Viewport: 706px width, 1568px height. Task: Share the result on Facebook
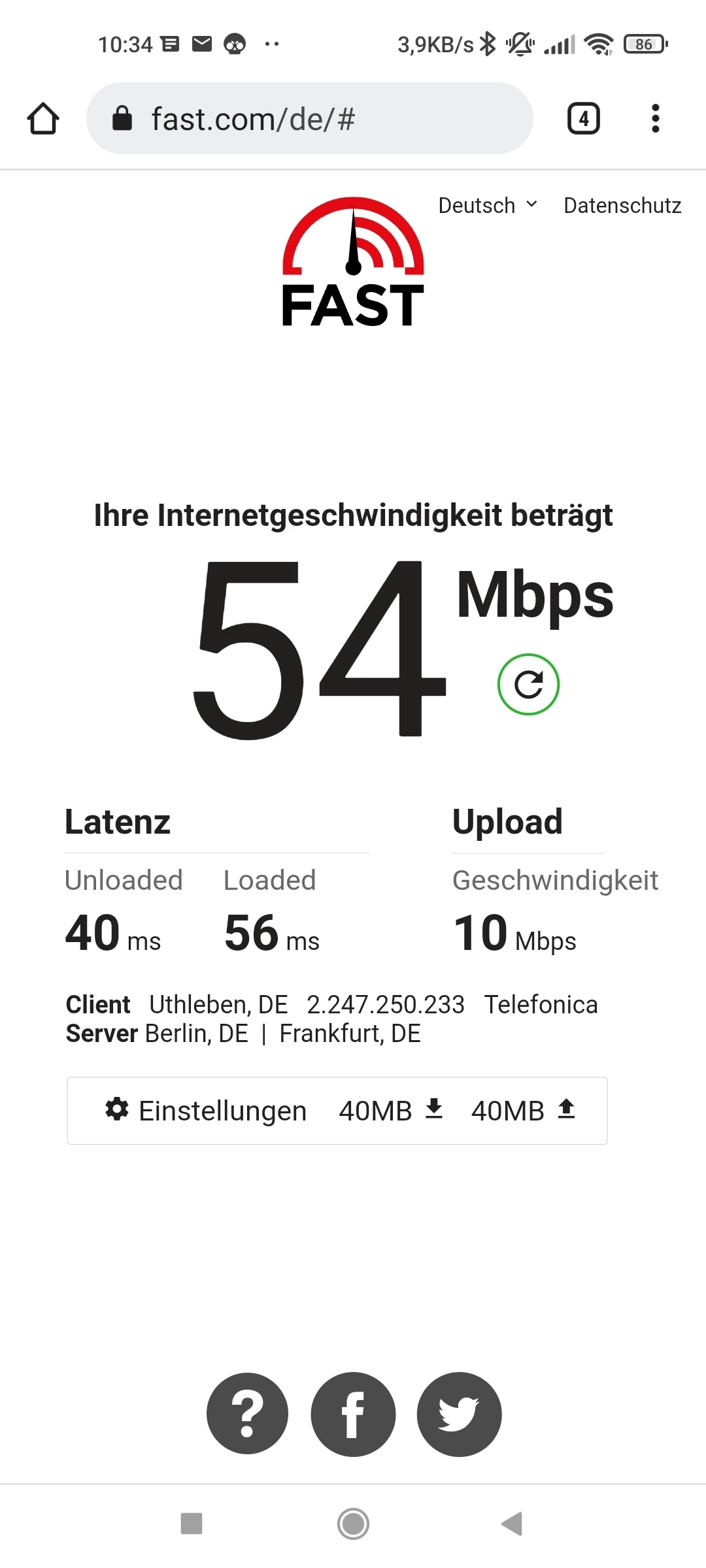pos(353,1414)
